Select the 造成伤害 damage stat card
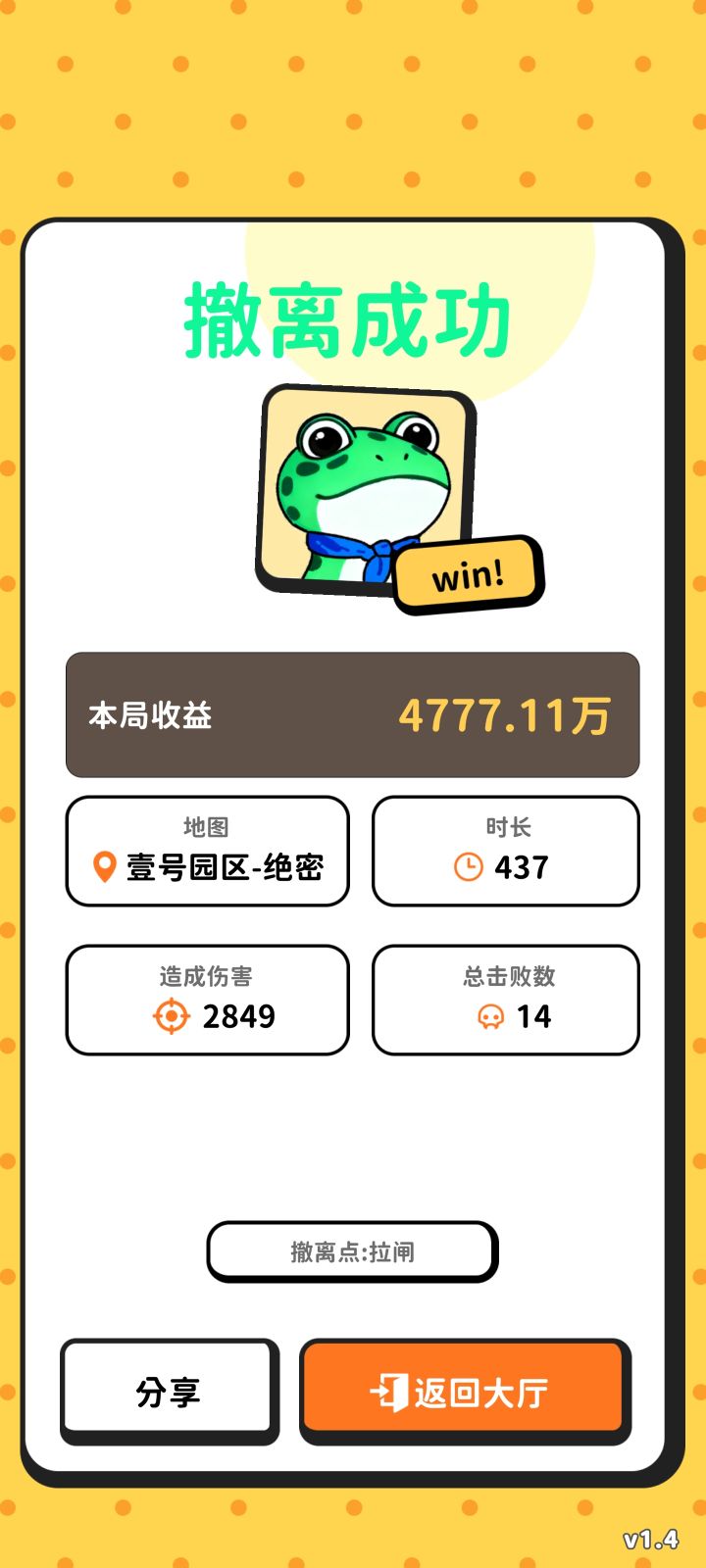 coord(207,1000)
